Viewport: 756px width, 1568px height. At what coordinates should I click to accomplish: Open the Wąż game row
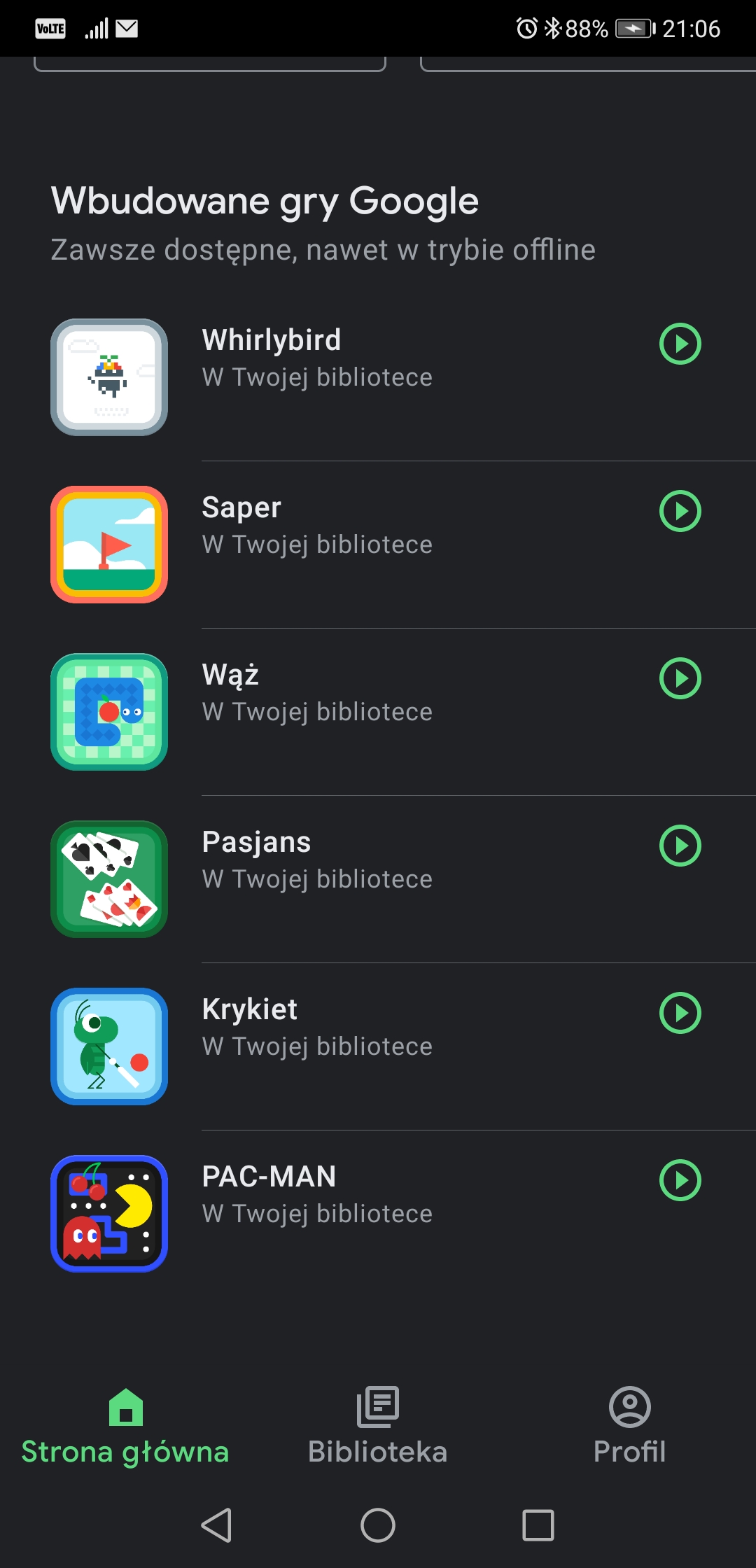378,712
